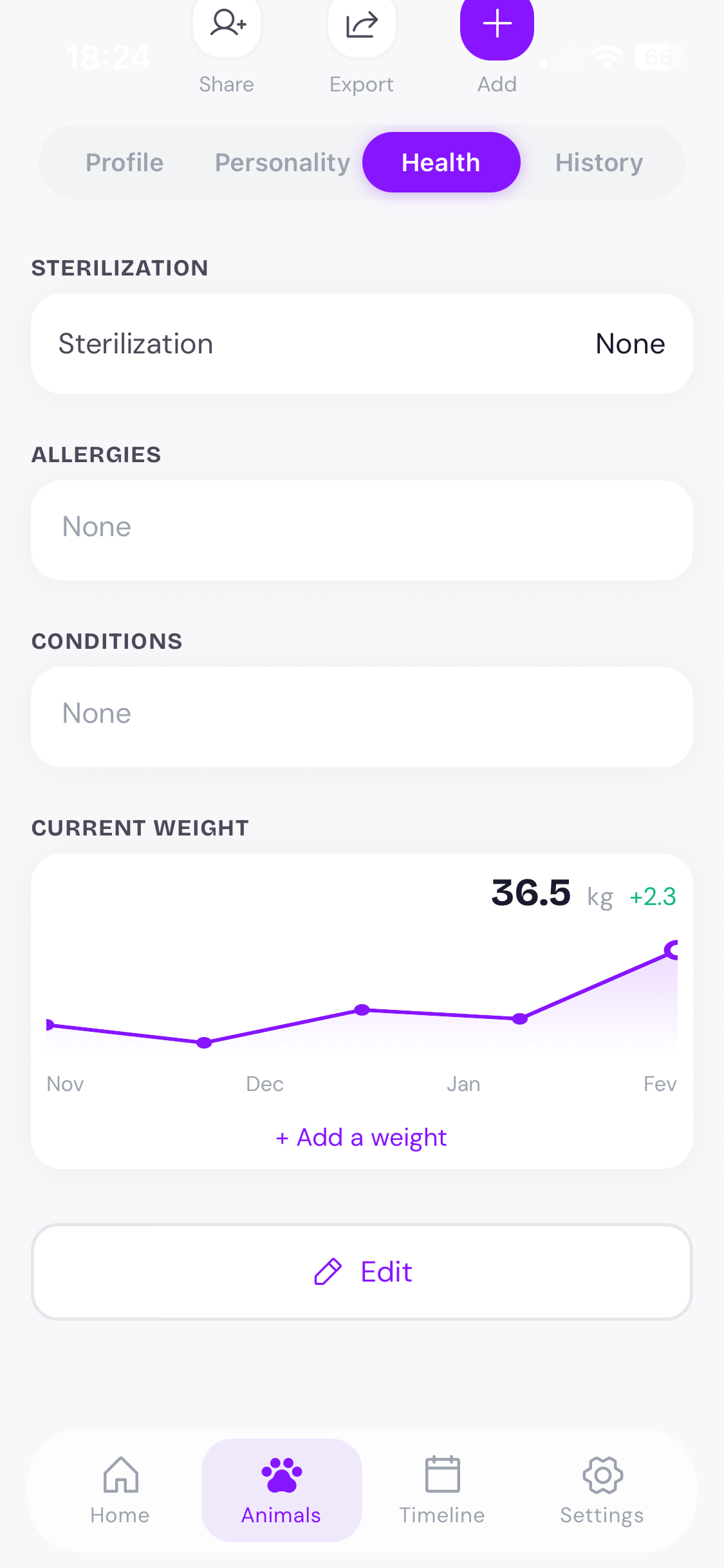Switch to the History tab
Image resolution: width=724 pixels, height=1568 pixels.
[599, 162]
